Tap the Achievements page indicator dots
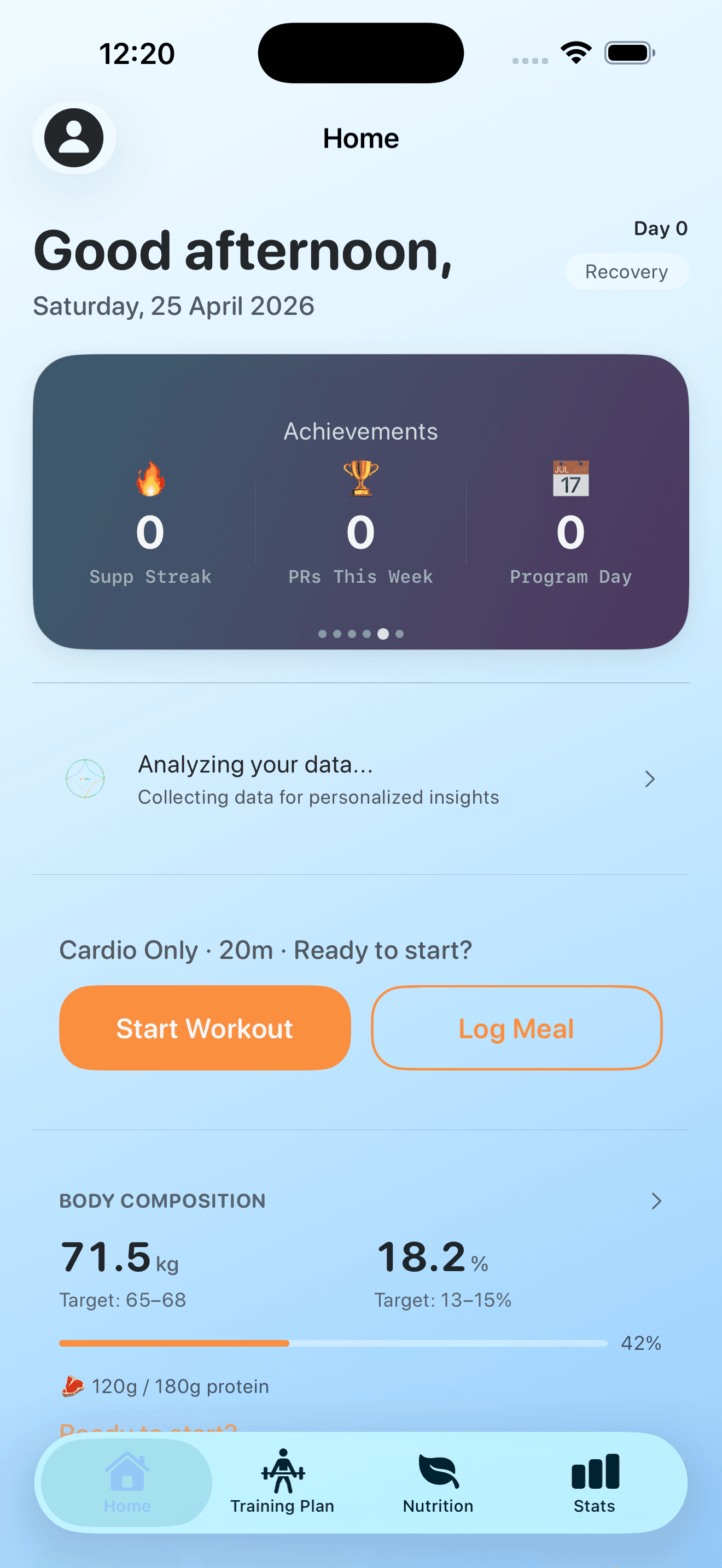Viewport: 722px width, 1568px height. click(x=360, y=634)
